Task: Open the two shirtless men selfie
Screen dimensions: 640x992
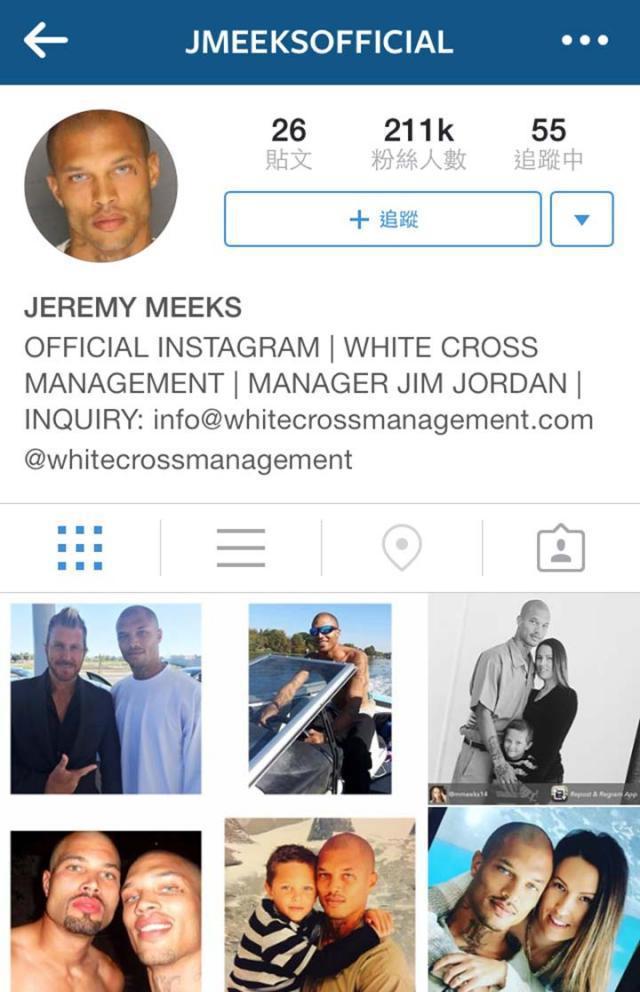Action: pyautogui.click(x=106, y=908)
